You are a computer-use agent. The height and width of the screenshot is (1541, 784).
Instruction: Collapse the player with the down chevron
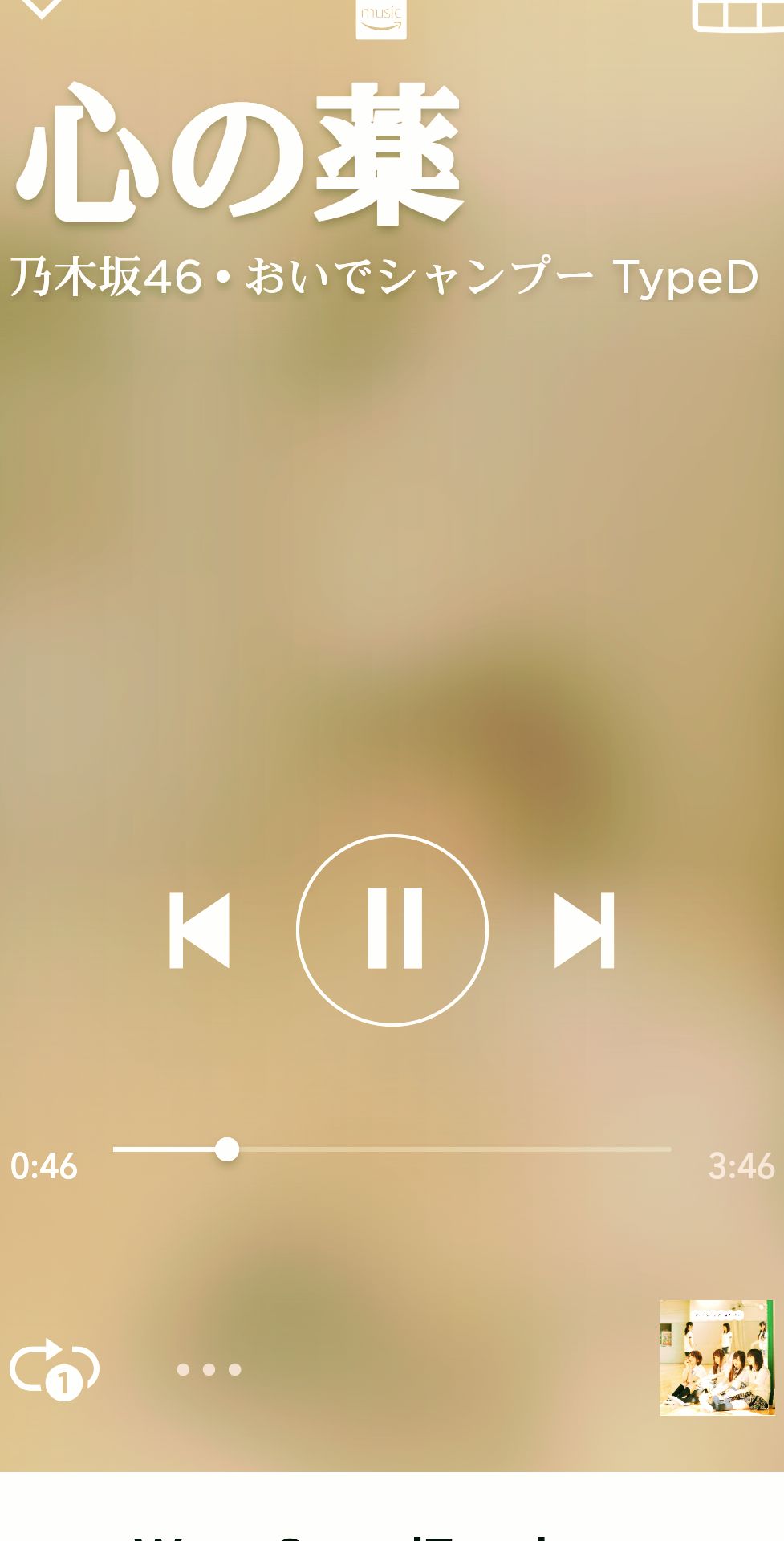(40, 8)
